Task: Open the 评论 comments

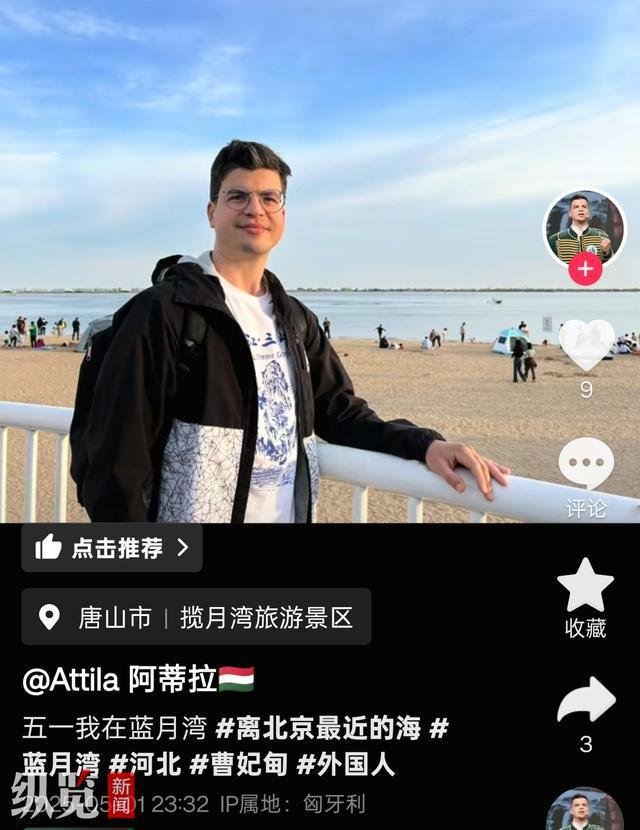Action: tap(586, 465)
